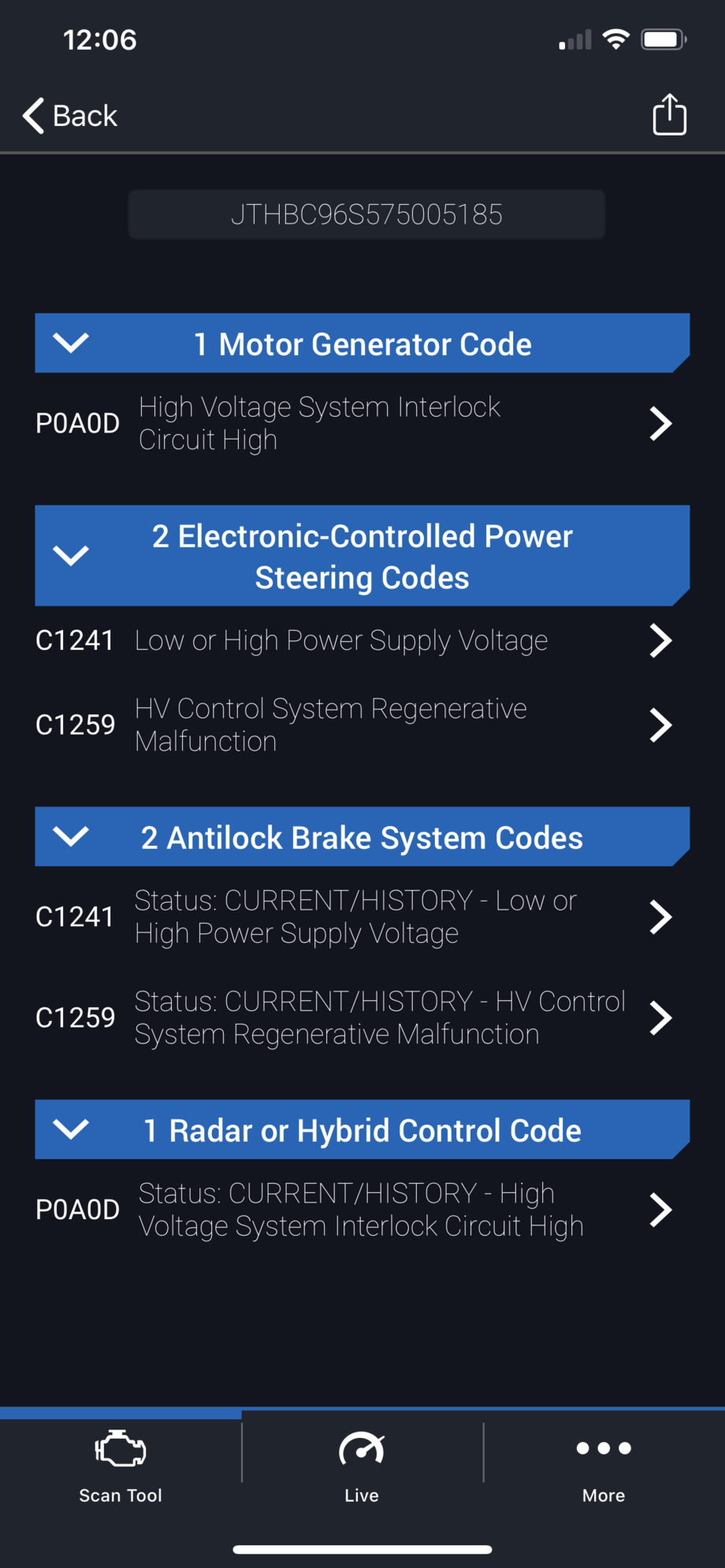
Task: Collapse the Antilock Brake System Codes section
Action: pyautogui.click(x=71, y=836)
